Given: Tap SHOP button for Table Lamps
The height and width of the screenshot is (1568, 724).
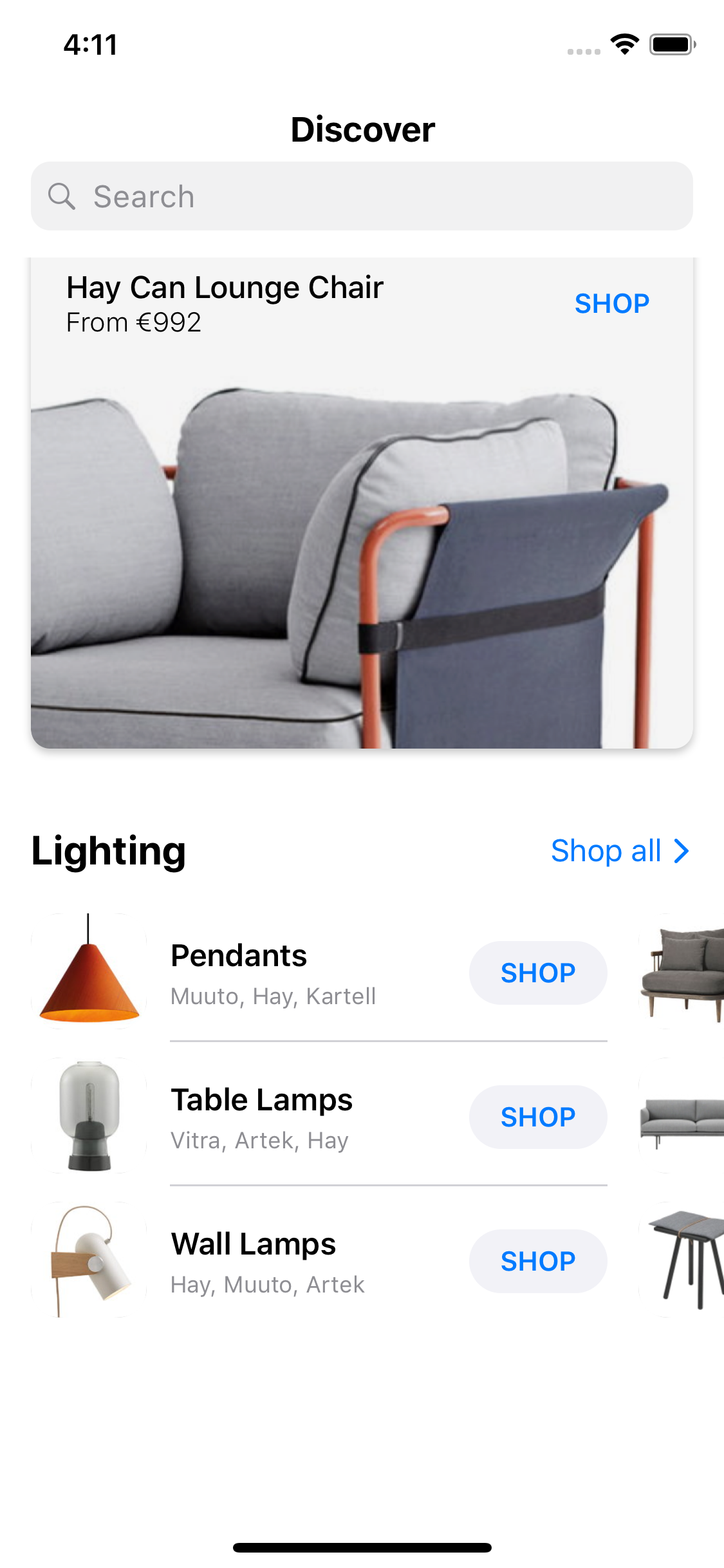Looking at the screenshot, I should (x=538, y=1117).
